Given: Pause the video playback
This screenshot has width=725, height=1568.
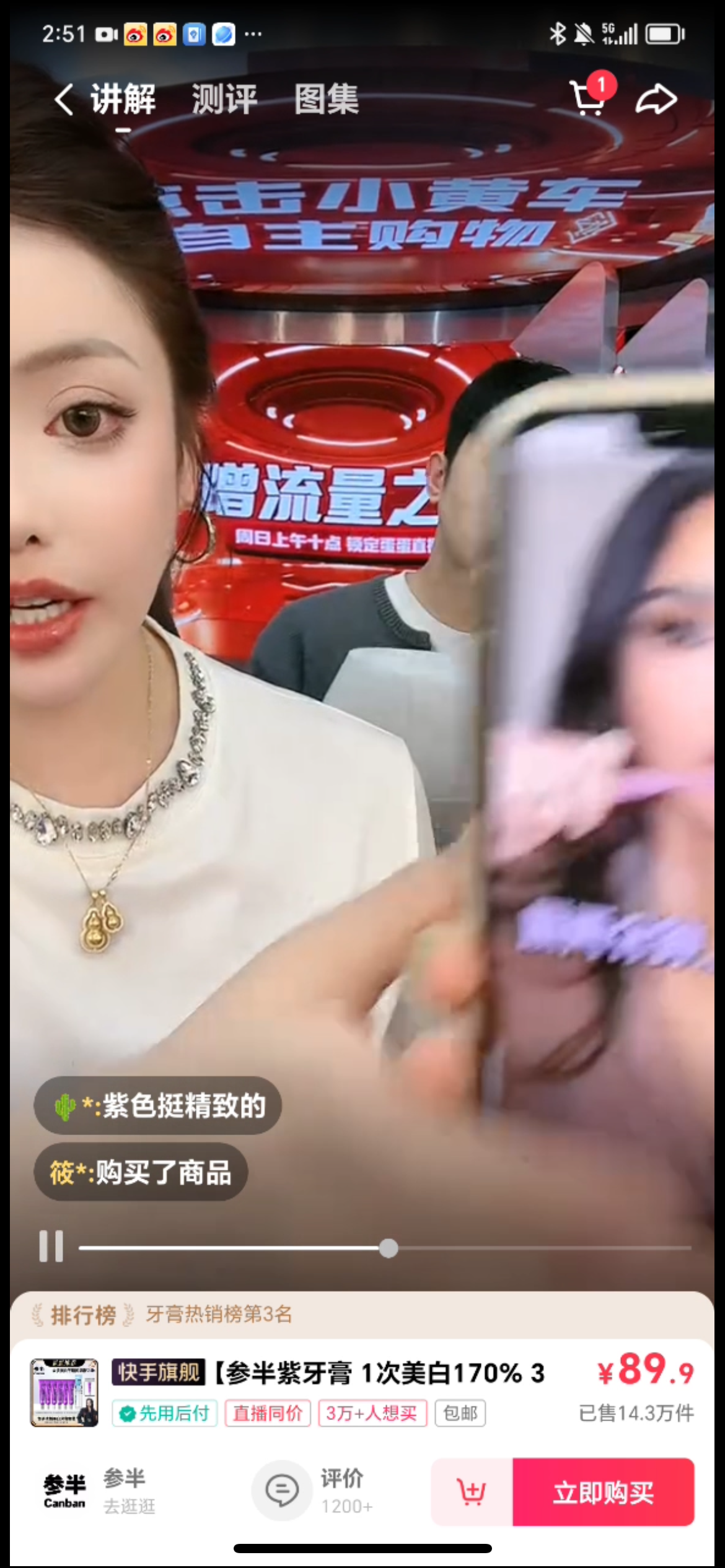Looking at the screenshot, I should [51, 1245].
